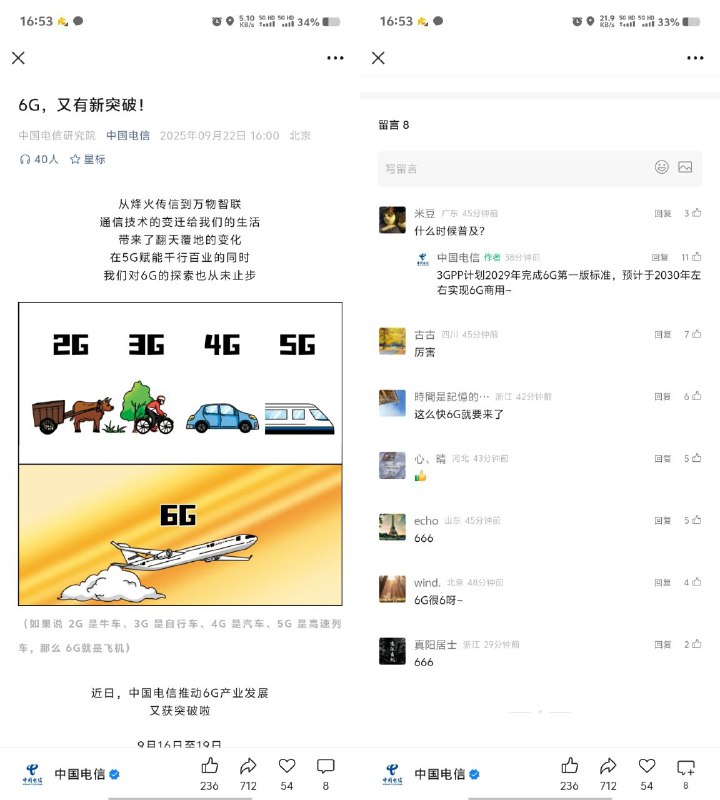Open the emoji picker in comment box

[x=661, y=168]
